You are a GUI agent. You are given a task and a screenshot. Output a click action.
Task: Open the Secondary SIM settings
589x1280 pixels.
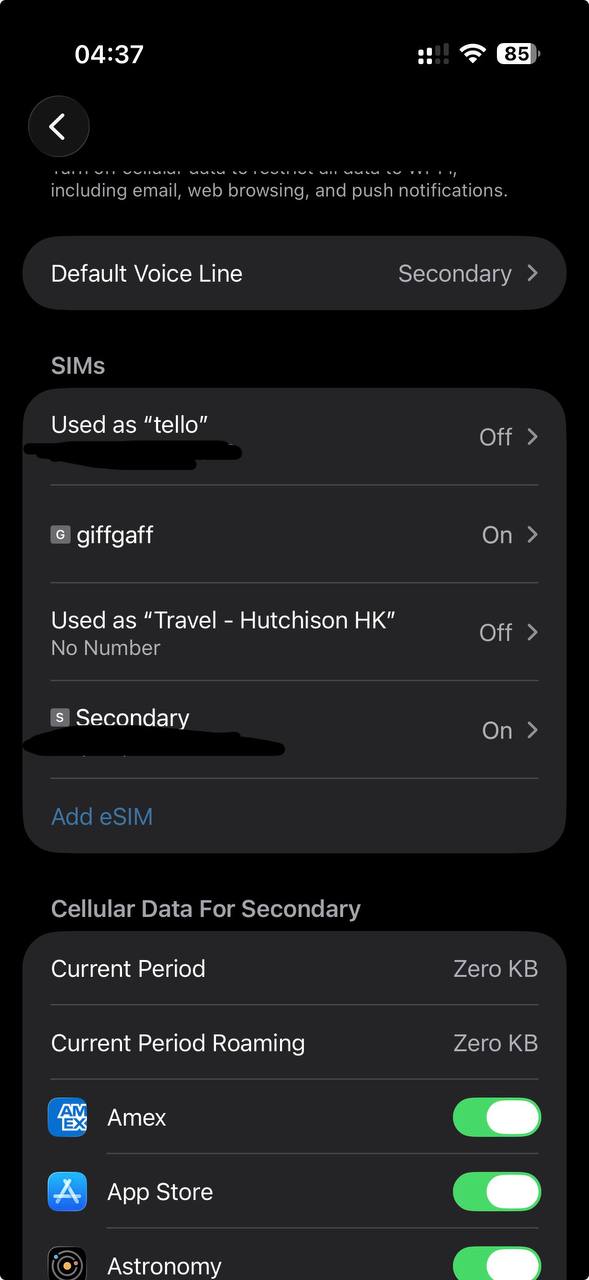point(294,730)
